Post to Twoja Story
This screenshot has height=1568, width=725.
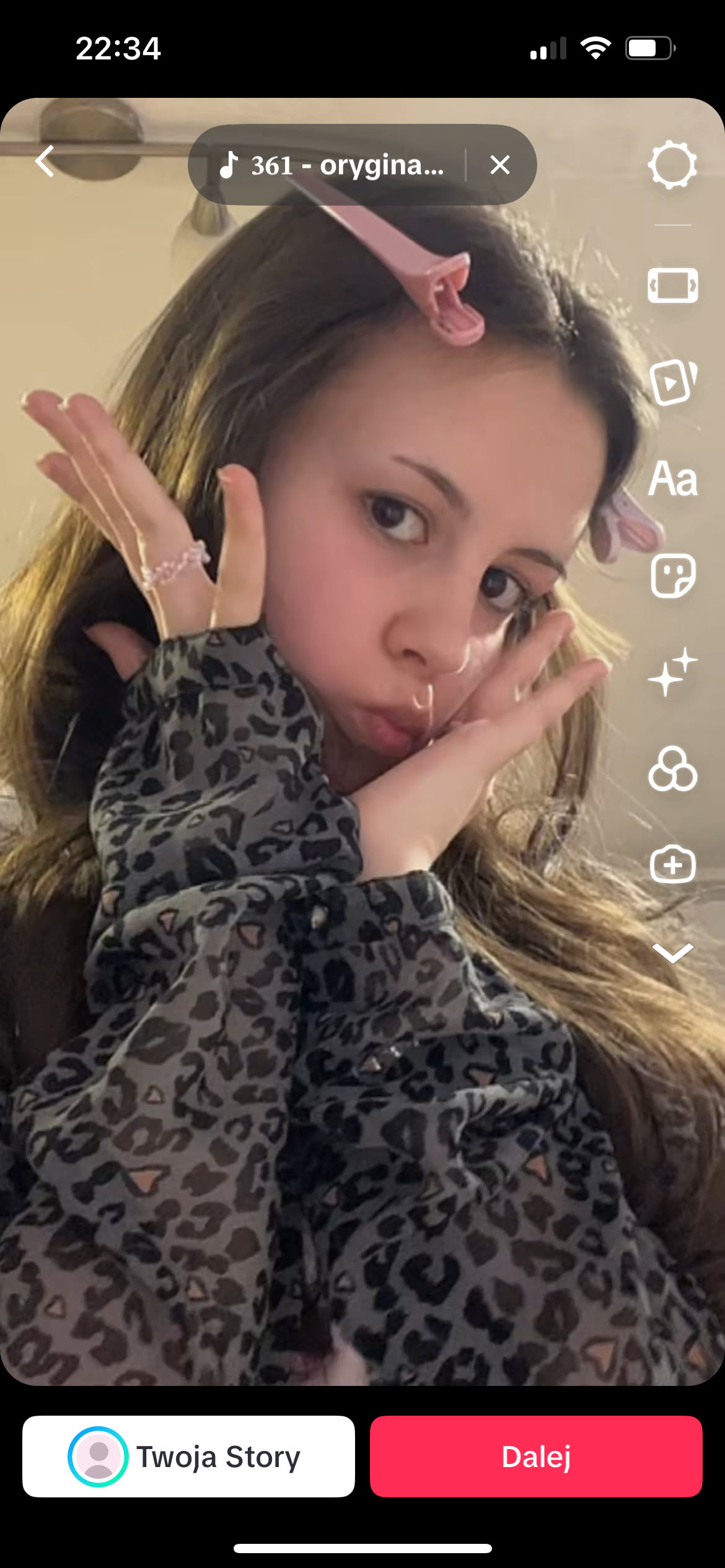click(x=188, y=1457)
